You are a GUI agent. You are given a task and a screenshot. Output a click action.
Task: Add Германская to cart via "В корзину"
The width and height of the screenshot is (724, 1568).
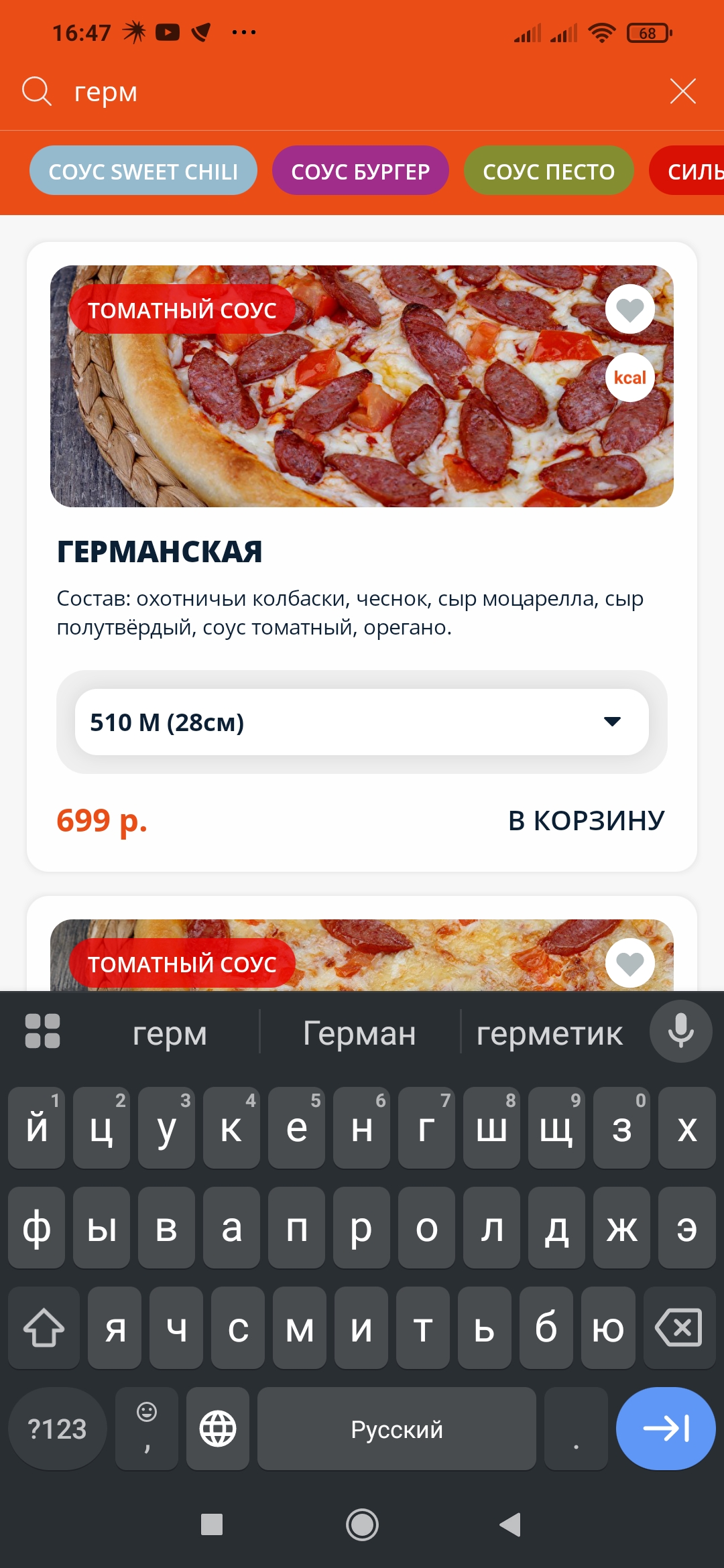click(586, 820)
